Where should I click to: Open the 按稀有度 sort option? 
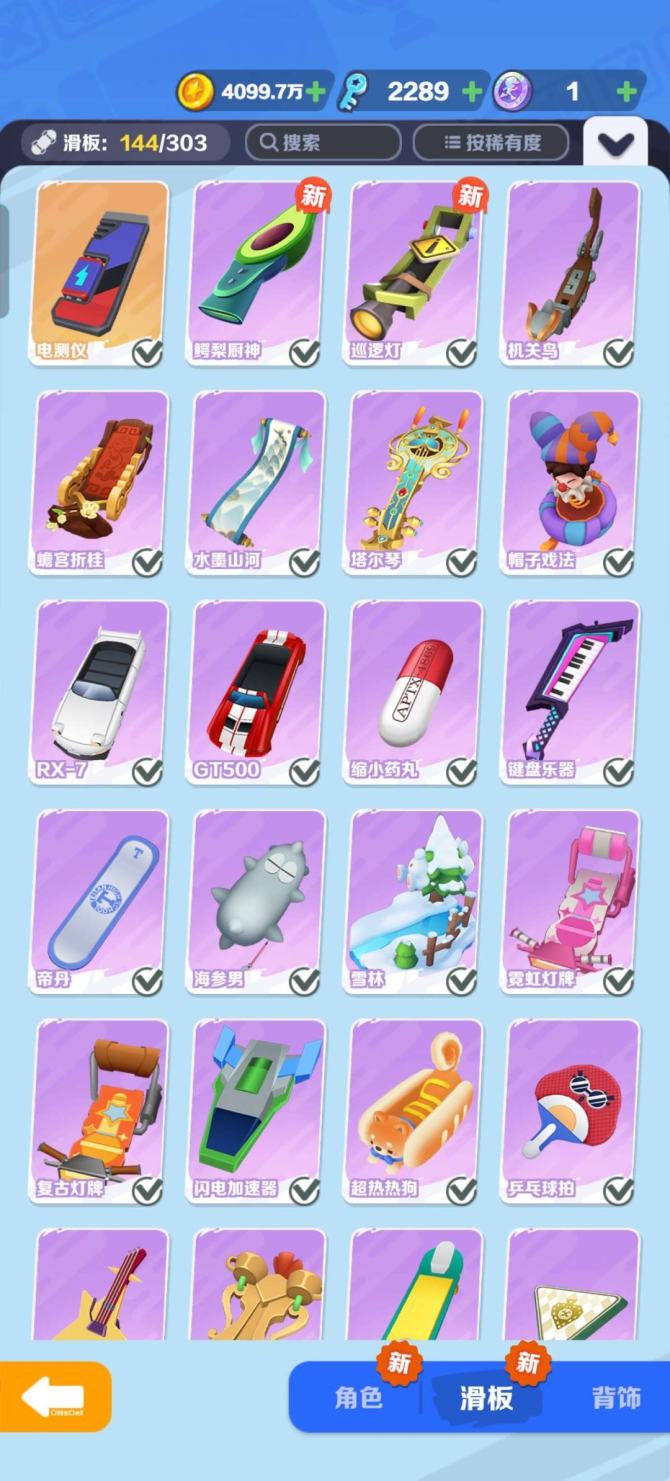click(491, 142)
